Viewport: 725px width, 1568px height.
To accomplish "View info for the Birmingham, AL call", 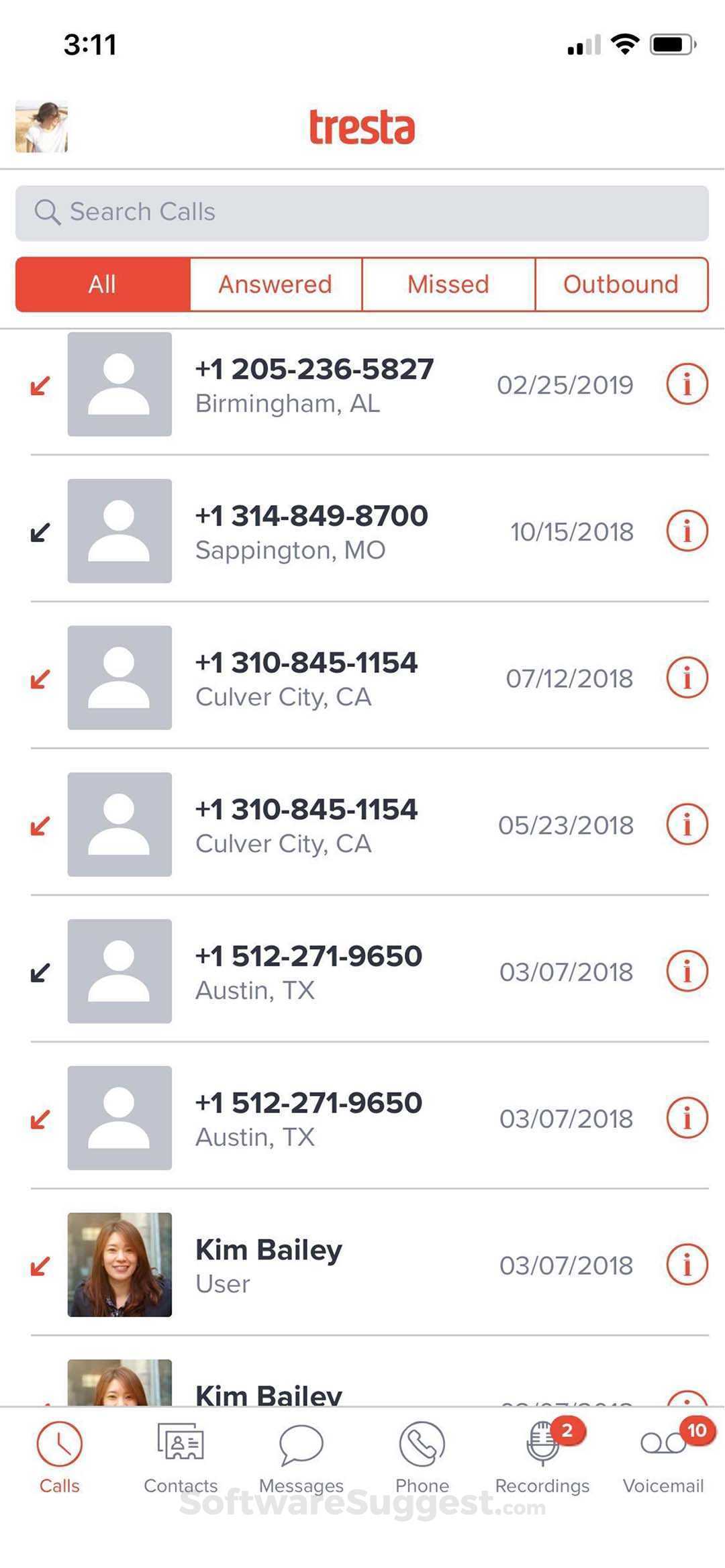I will (x=686, y=384).
